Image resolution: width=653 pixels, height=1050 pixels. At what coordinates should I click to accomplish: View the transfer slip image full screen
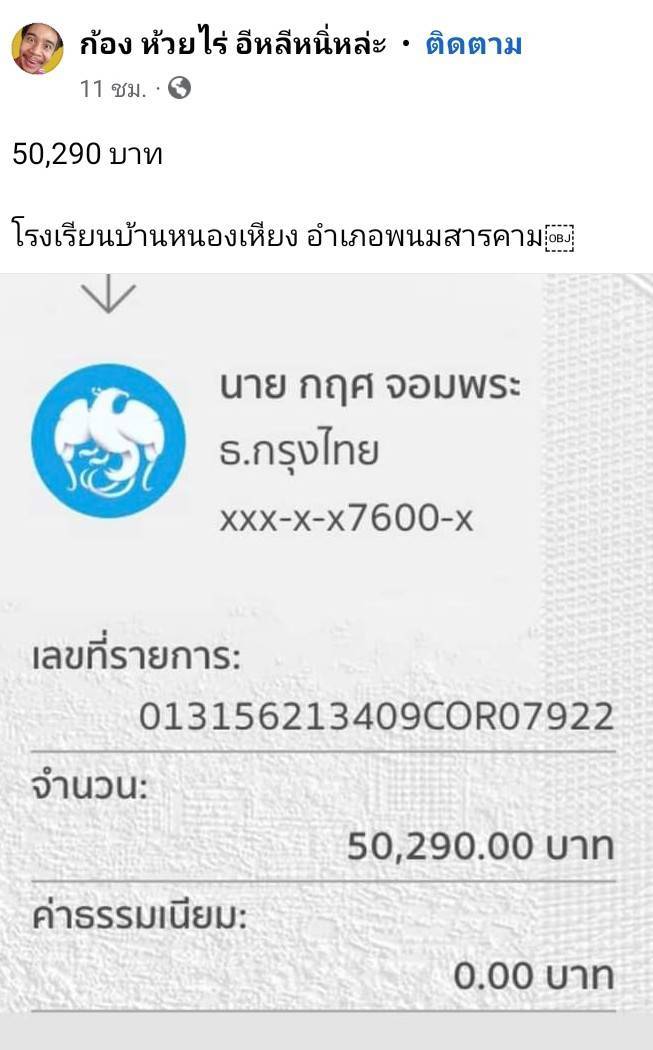pos(326,650)
